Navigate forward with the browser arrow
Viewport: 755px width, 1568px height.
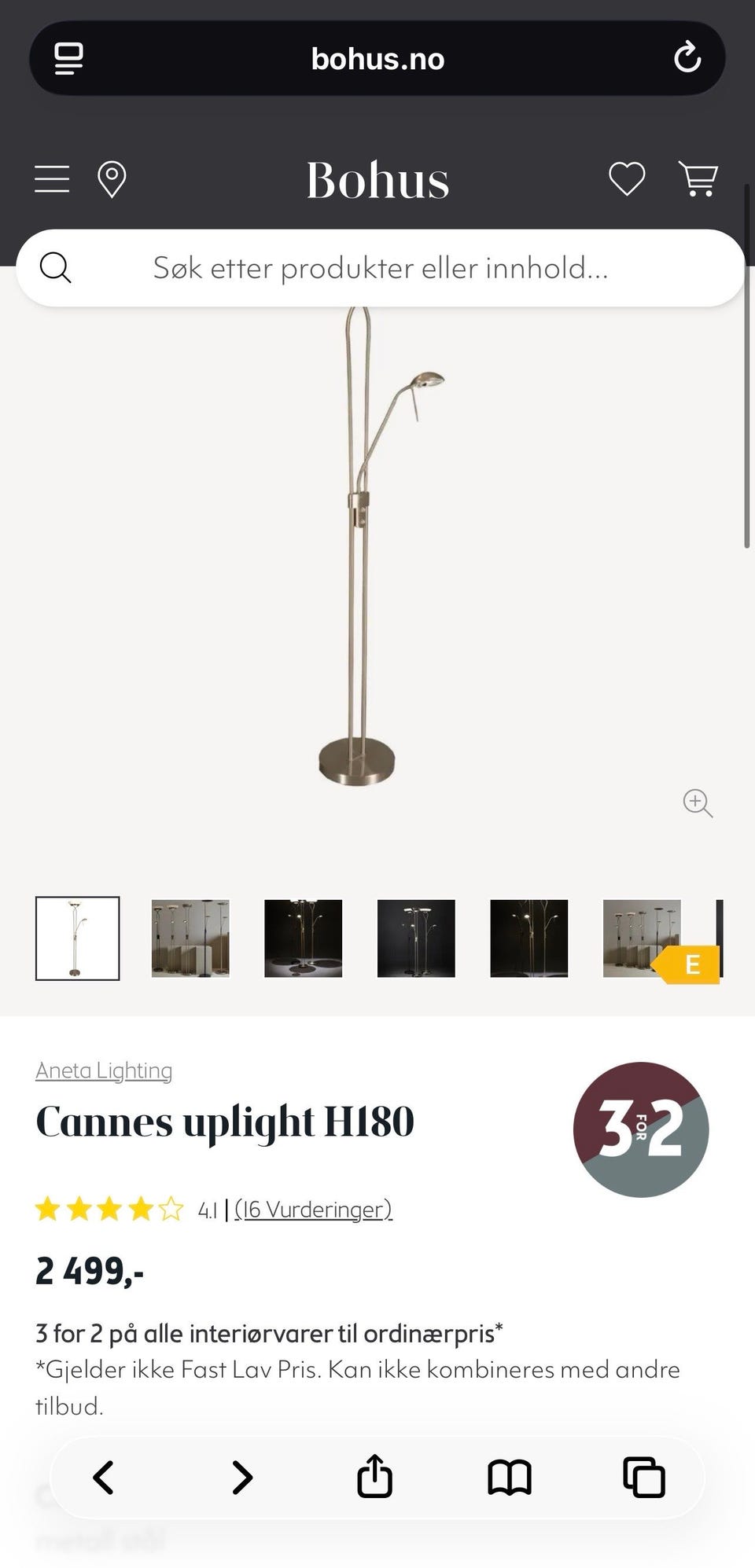tap(241, 1476)
